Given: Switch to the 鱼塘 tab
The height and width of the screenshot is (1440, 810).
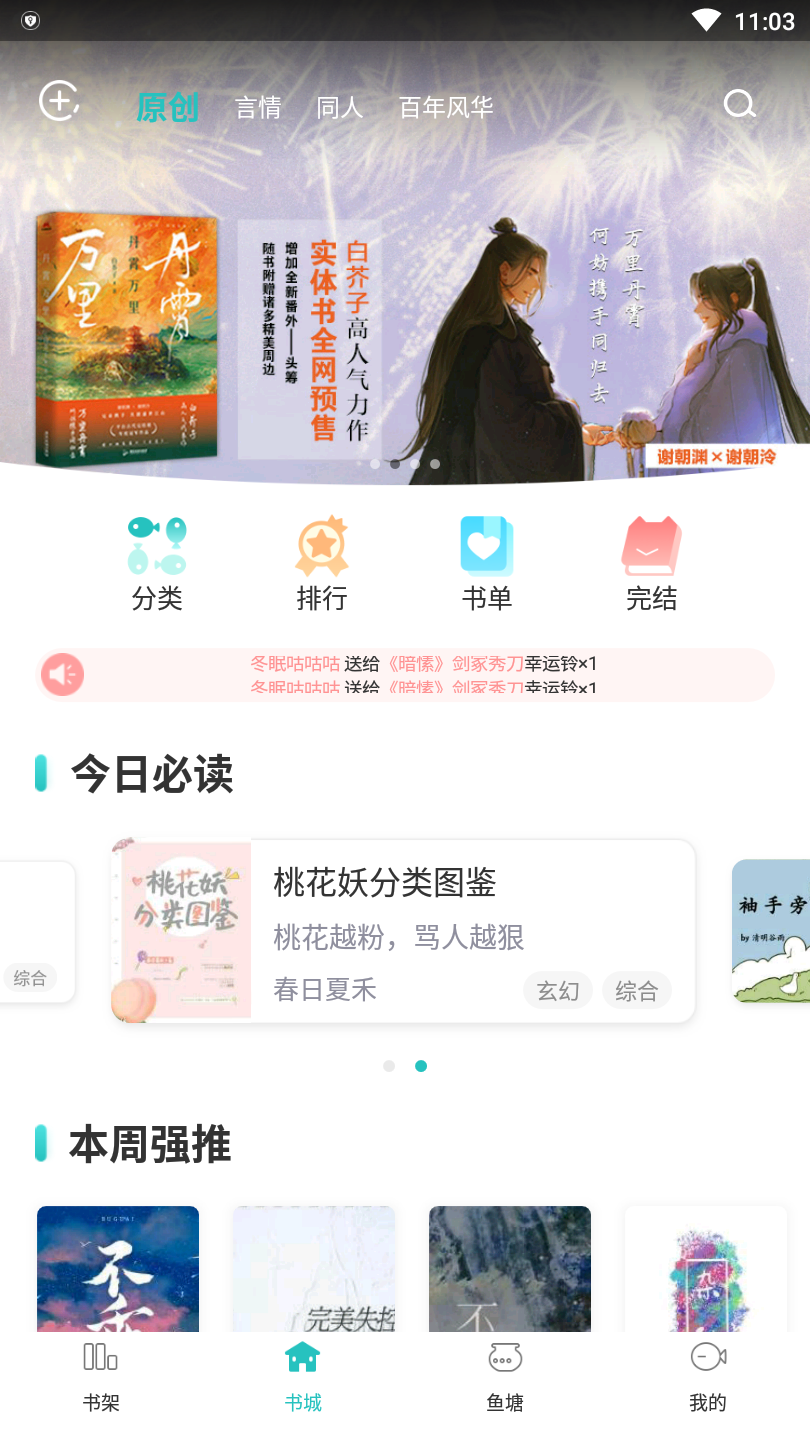Looking at the screenshot, I should point(505,1377).
